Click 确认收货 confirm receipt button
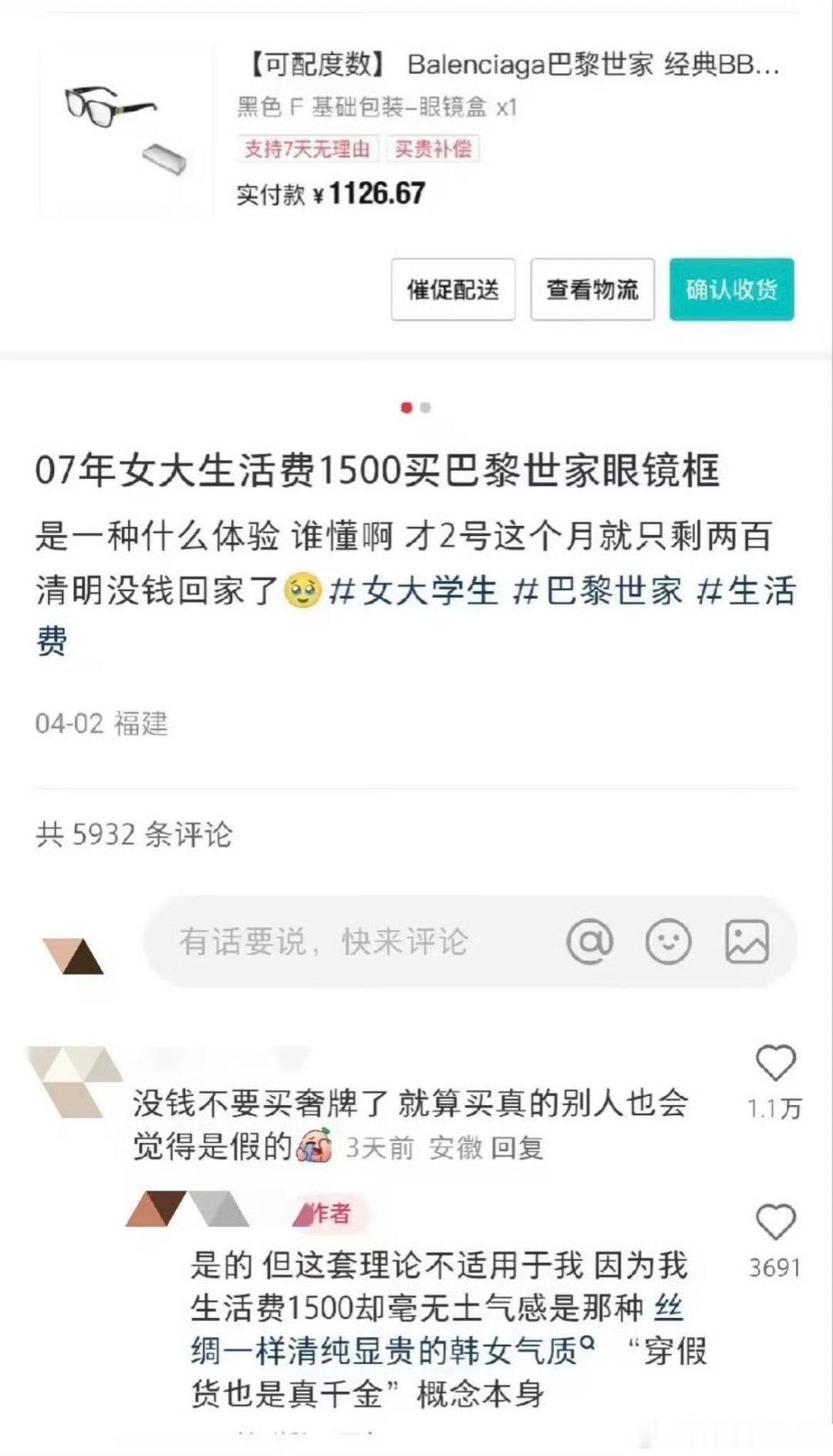Screen dimensions: 833x1456 tap(731, 291)
